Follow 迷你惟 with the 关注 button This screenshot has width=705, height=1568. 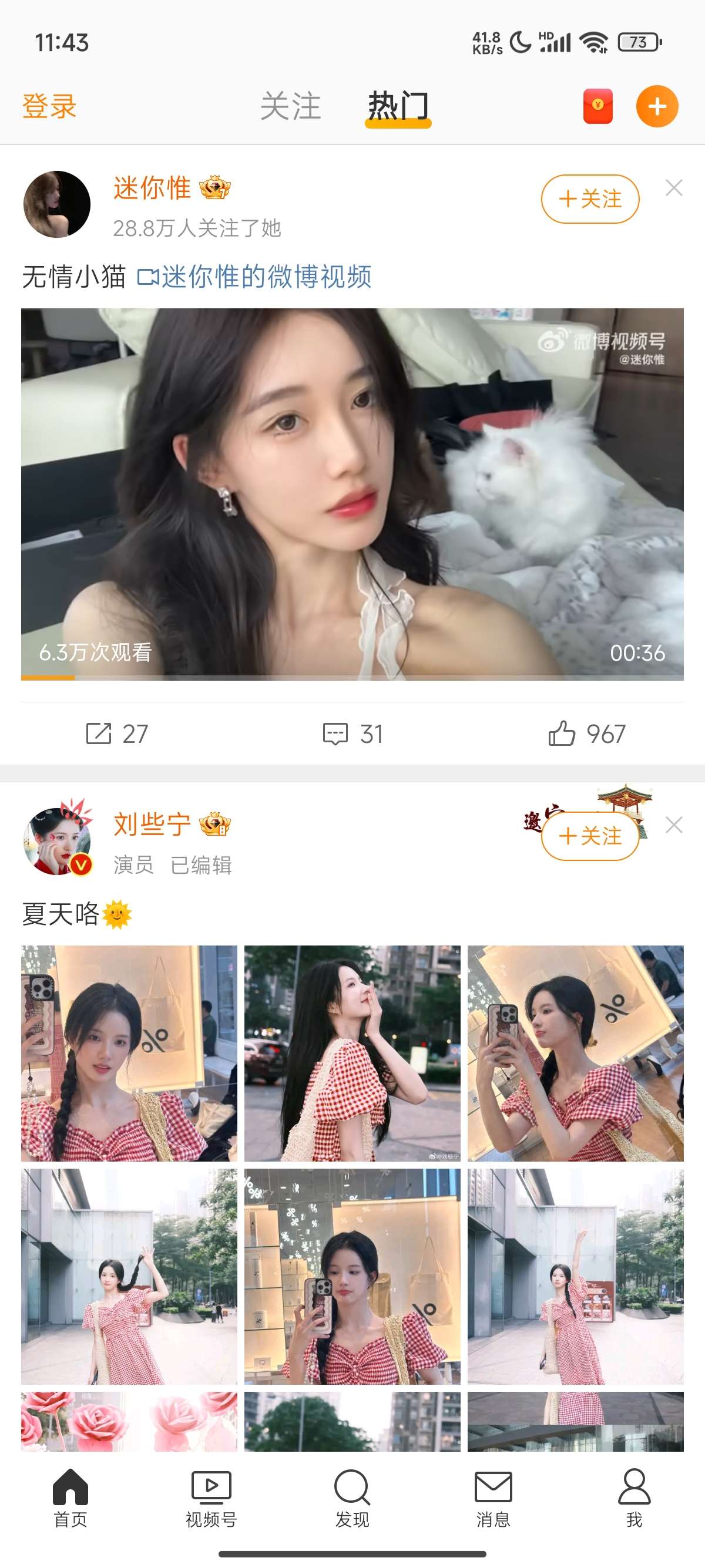pos(589,199)
